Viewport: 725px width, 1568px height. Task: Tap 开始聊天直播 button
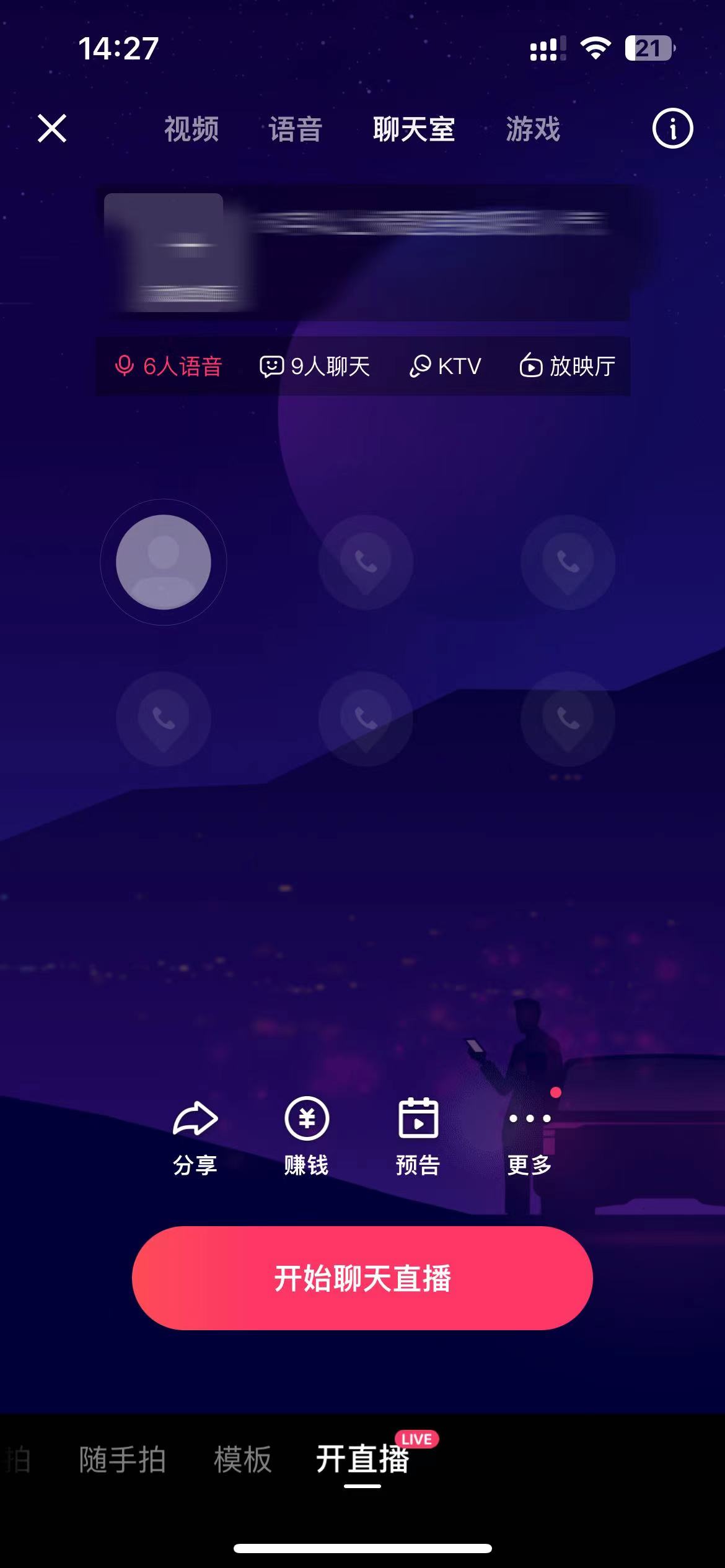click(x=362, y=1278)
